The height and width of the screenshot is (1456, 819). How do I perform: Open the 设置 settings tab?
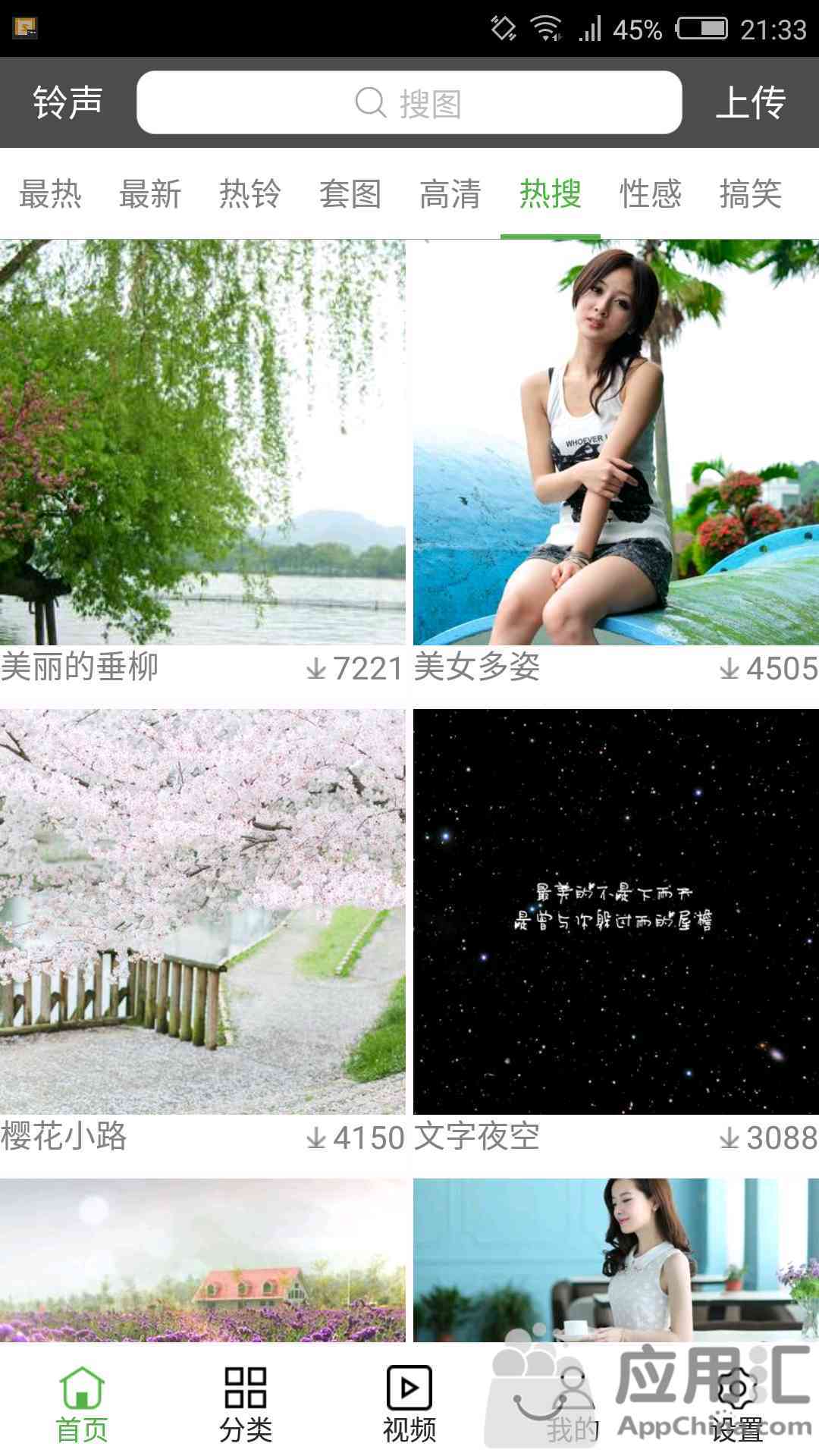[737, 1404]
